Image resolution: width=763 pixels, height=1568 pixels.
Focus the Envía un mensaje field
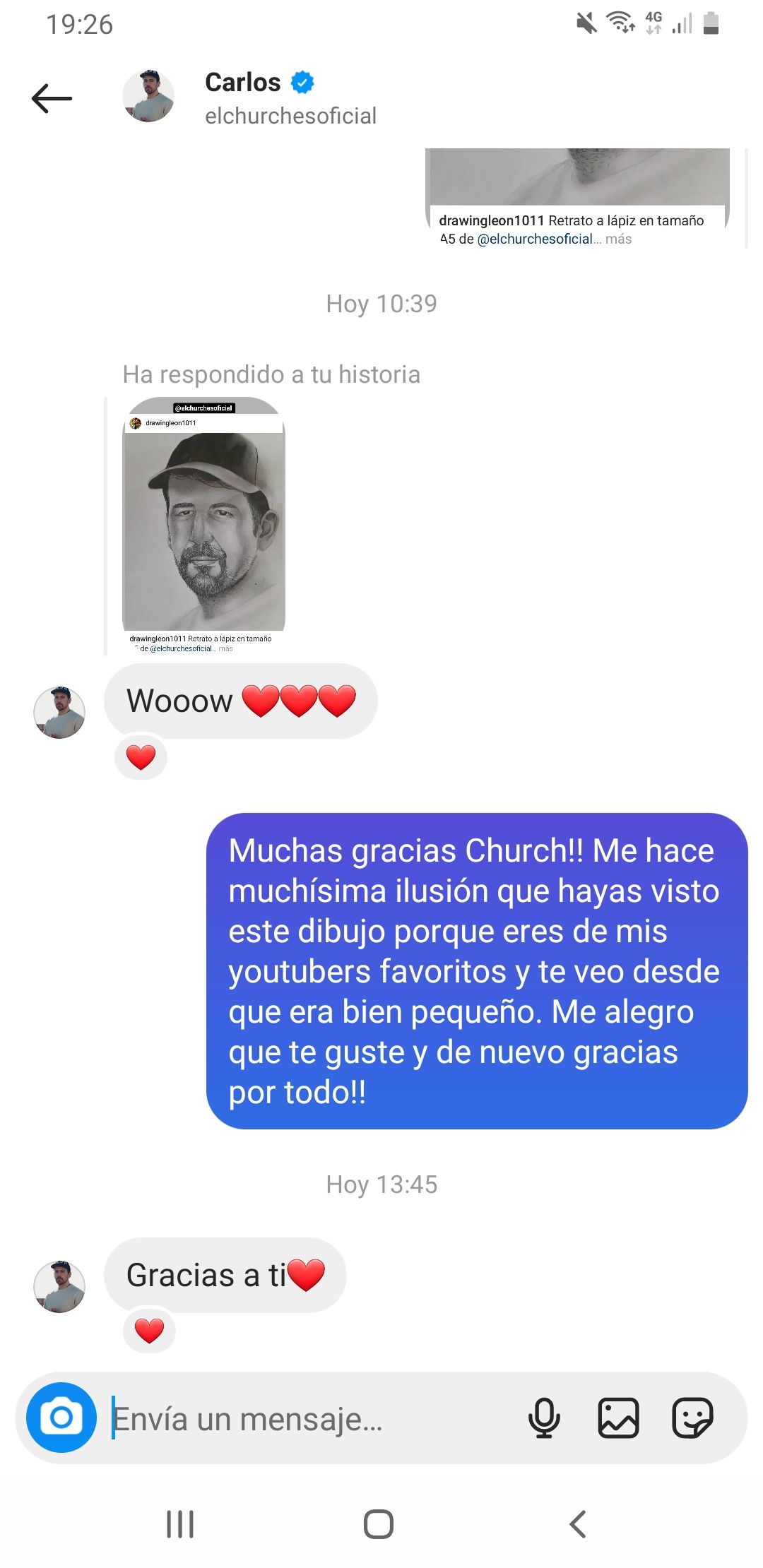(x=311, y=1419)
